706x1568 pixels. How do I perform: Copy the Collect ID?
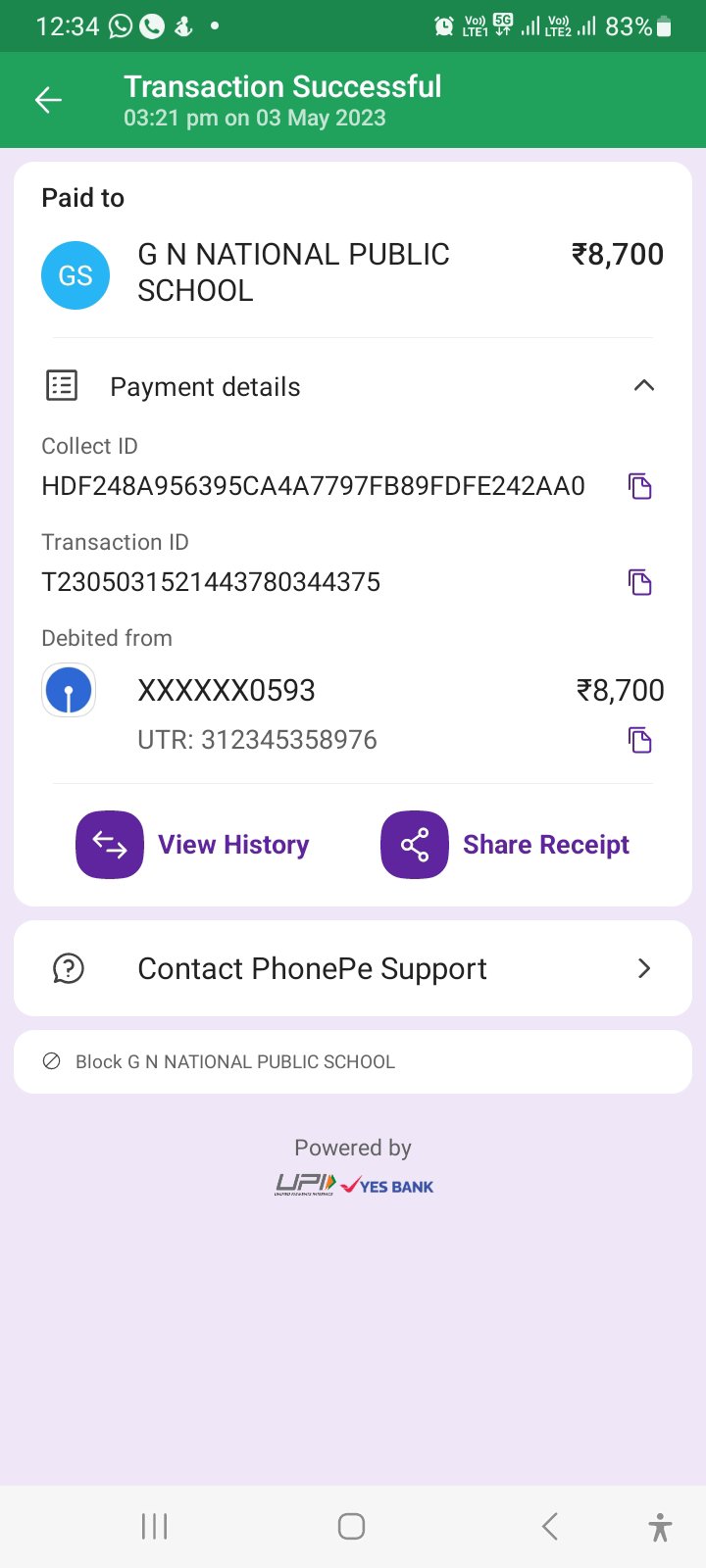point(639,486)
